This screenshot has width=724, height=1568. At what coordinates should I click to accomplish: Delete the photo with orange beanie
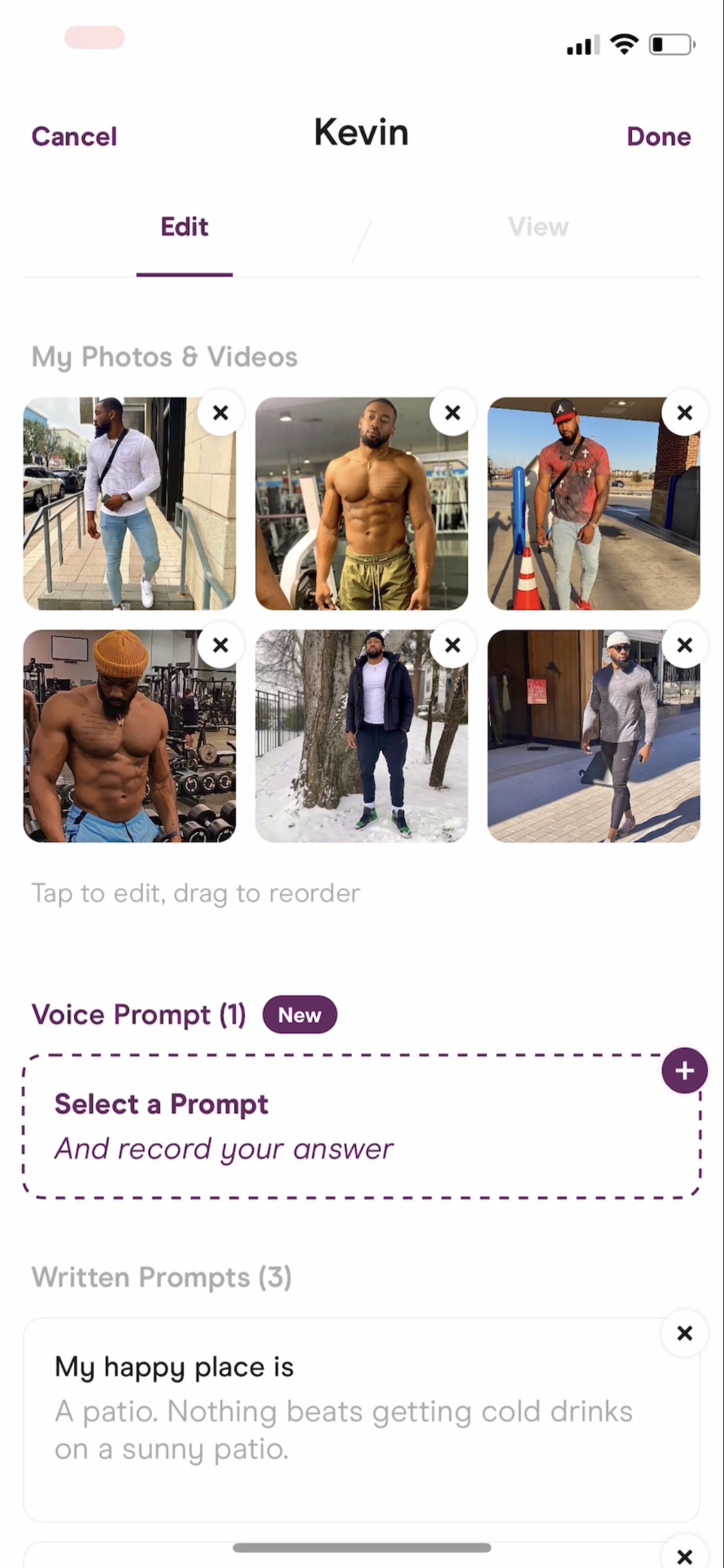point(221,645)
